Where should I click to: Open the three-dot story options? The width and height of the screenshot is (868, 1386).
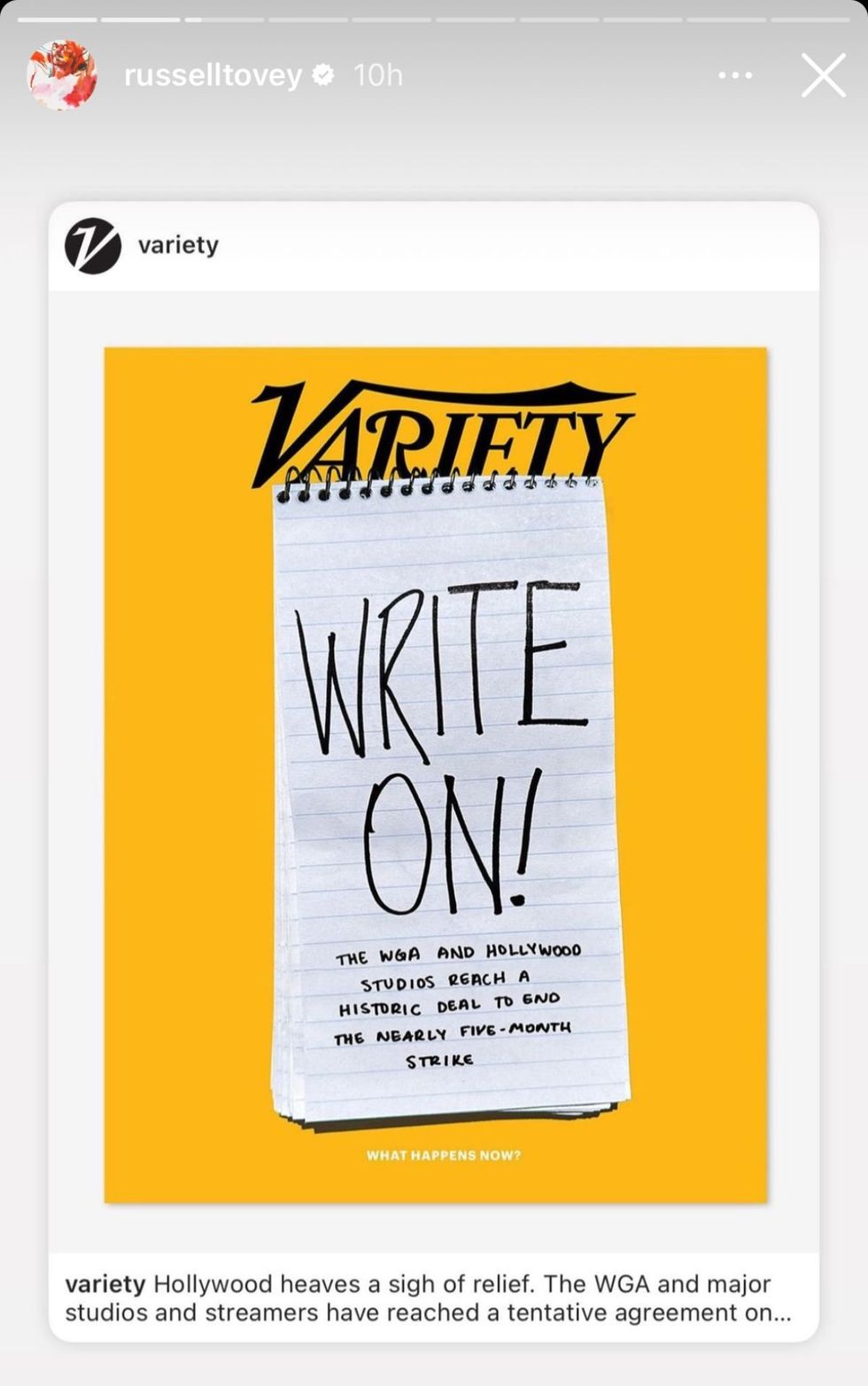735,75
